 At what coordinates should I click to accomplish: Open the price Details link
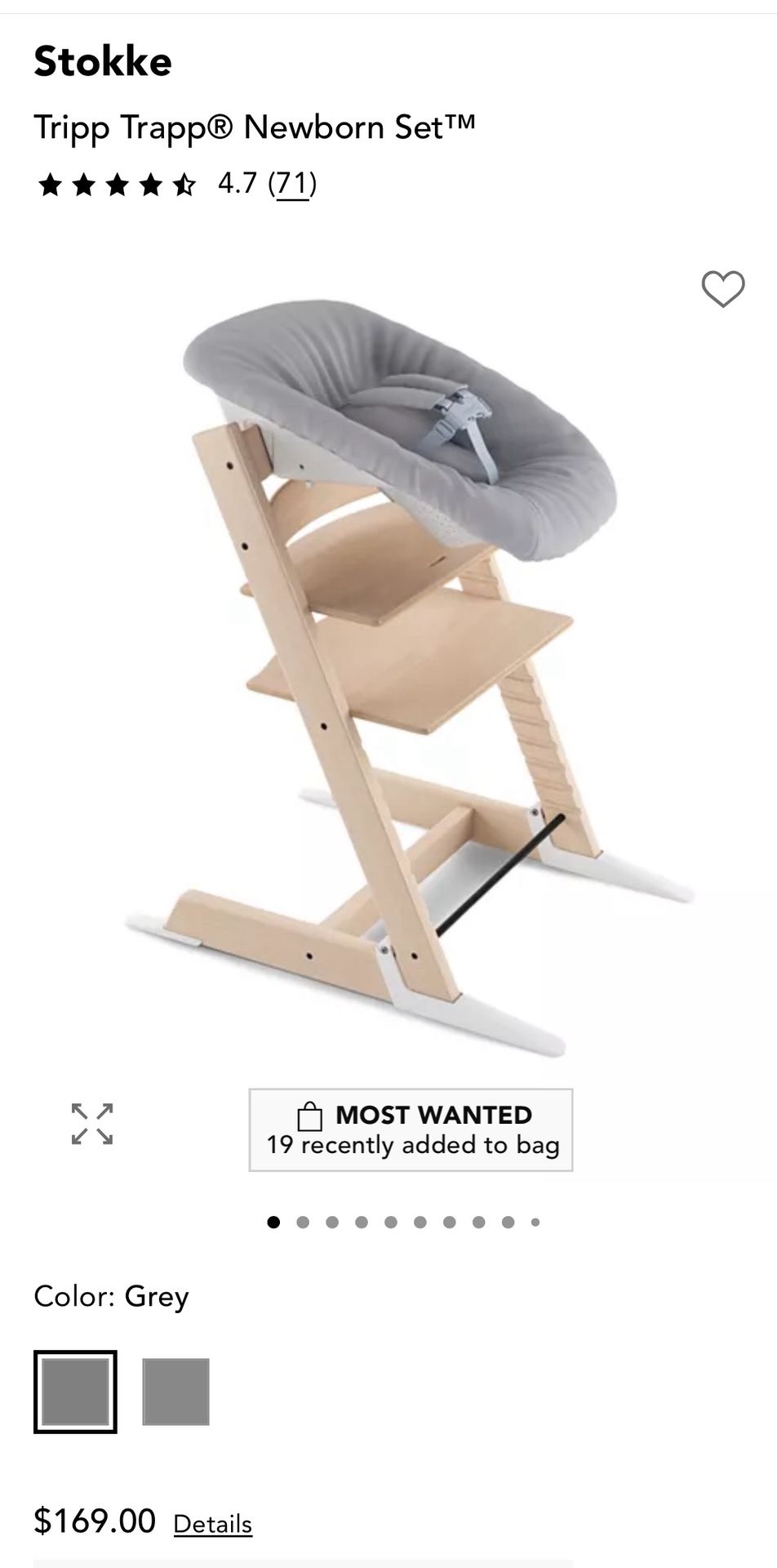[x=212, y=1524]
